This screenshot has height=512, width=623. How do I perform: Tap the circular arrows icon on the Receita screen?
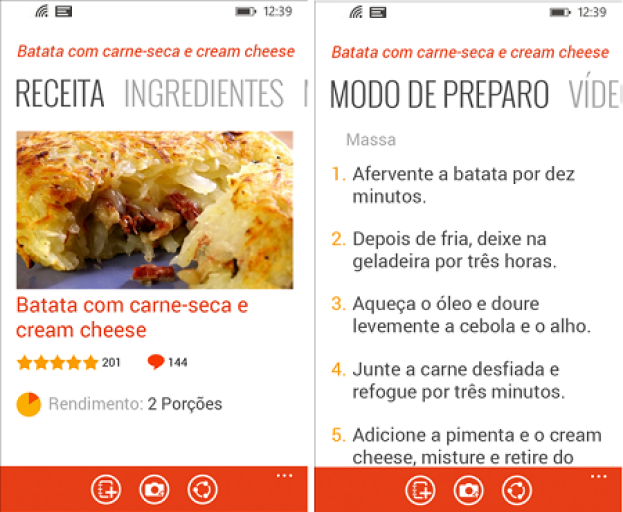pyautogui.click(x=203, y=489)
